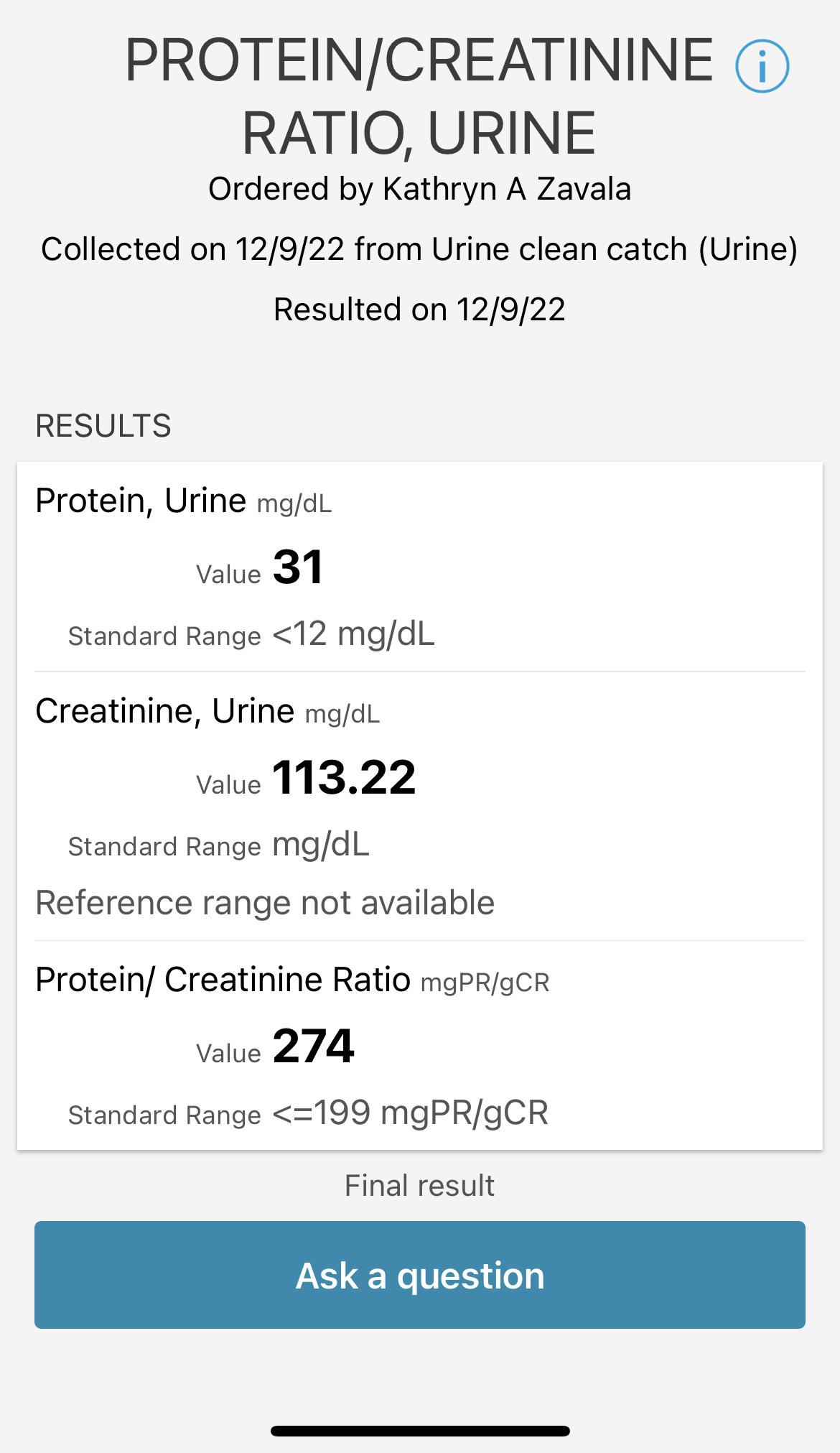Tap Ask a question to message the clinic
The height and width of the screenshot is (1453, 840).
coord(420,1275)
